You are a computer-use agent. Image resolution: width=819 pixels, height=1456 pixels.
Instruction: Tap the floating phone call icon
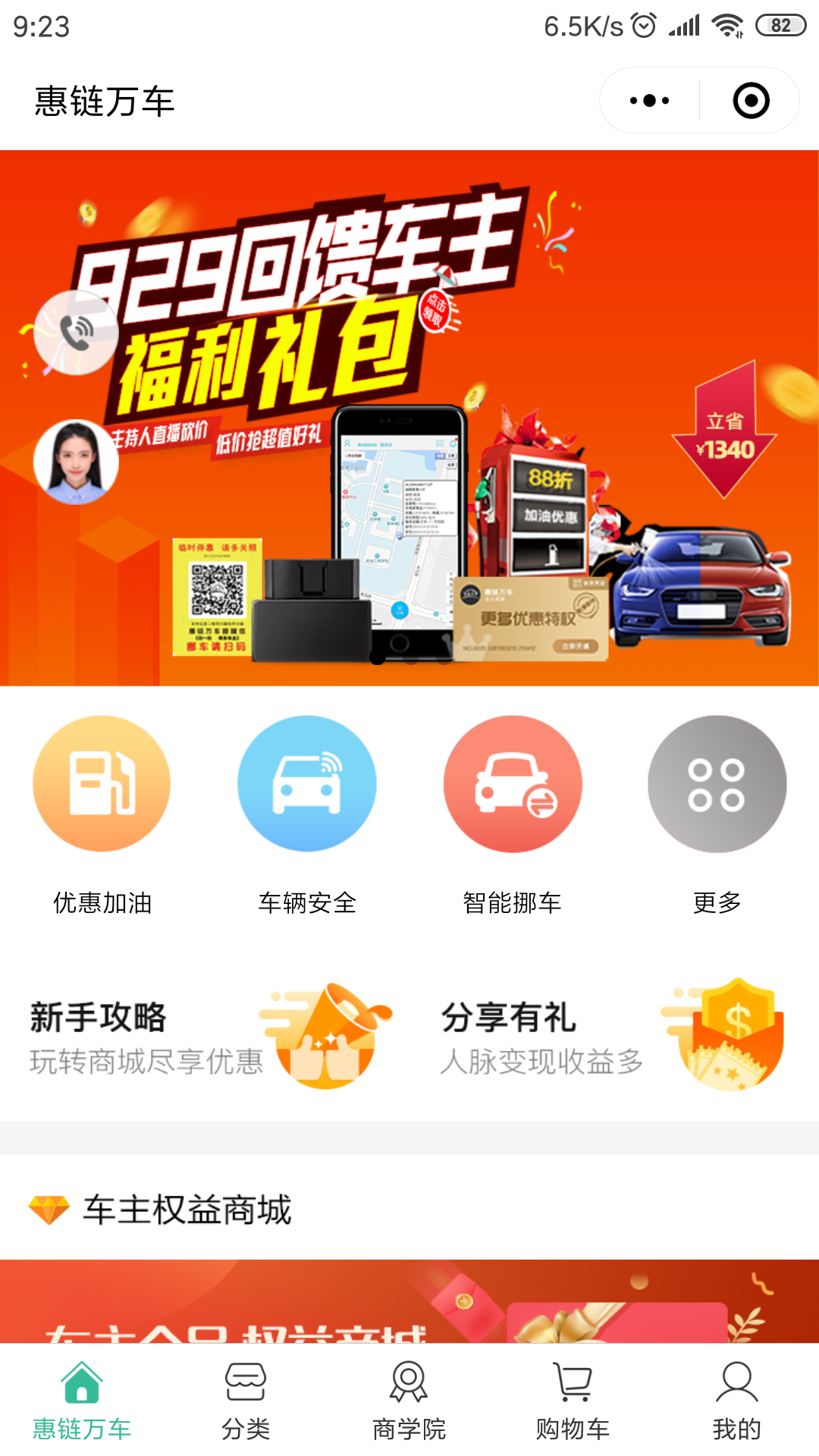pyautogui.click(x=76, y=333)
